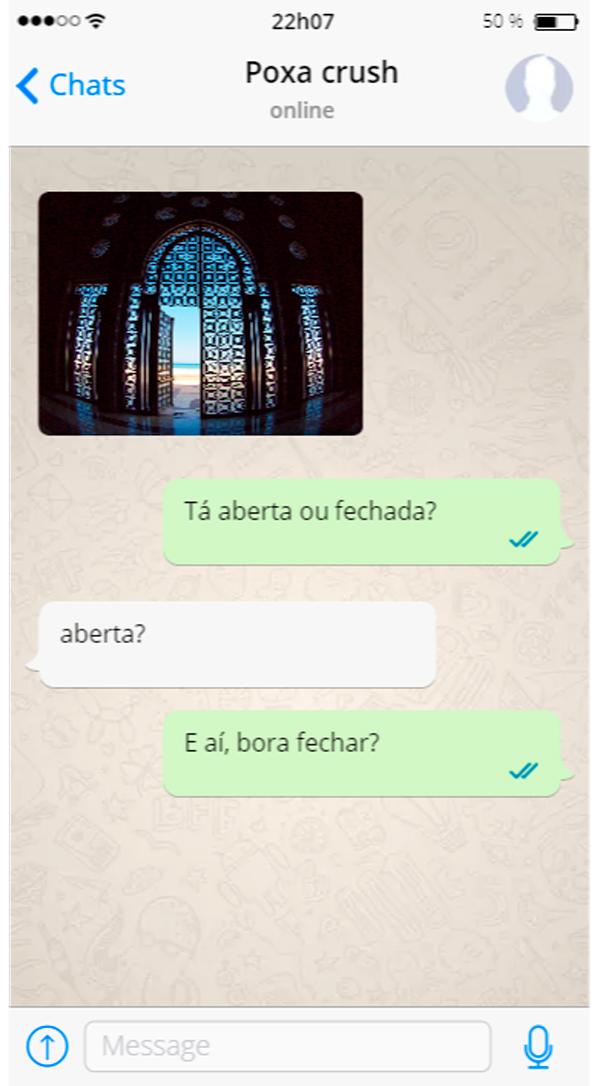
Task: Open Poxa crush profile picture
Action: [x=538, y=87]
